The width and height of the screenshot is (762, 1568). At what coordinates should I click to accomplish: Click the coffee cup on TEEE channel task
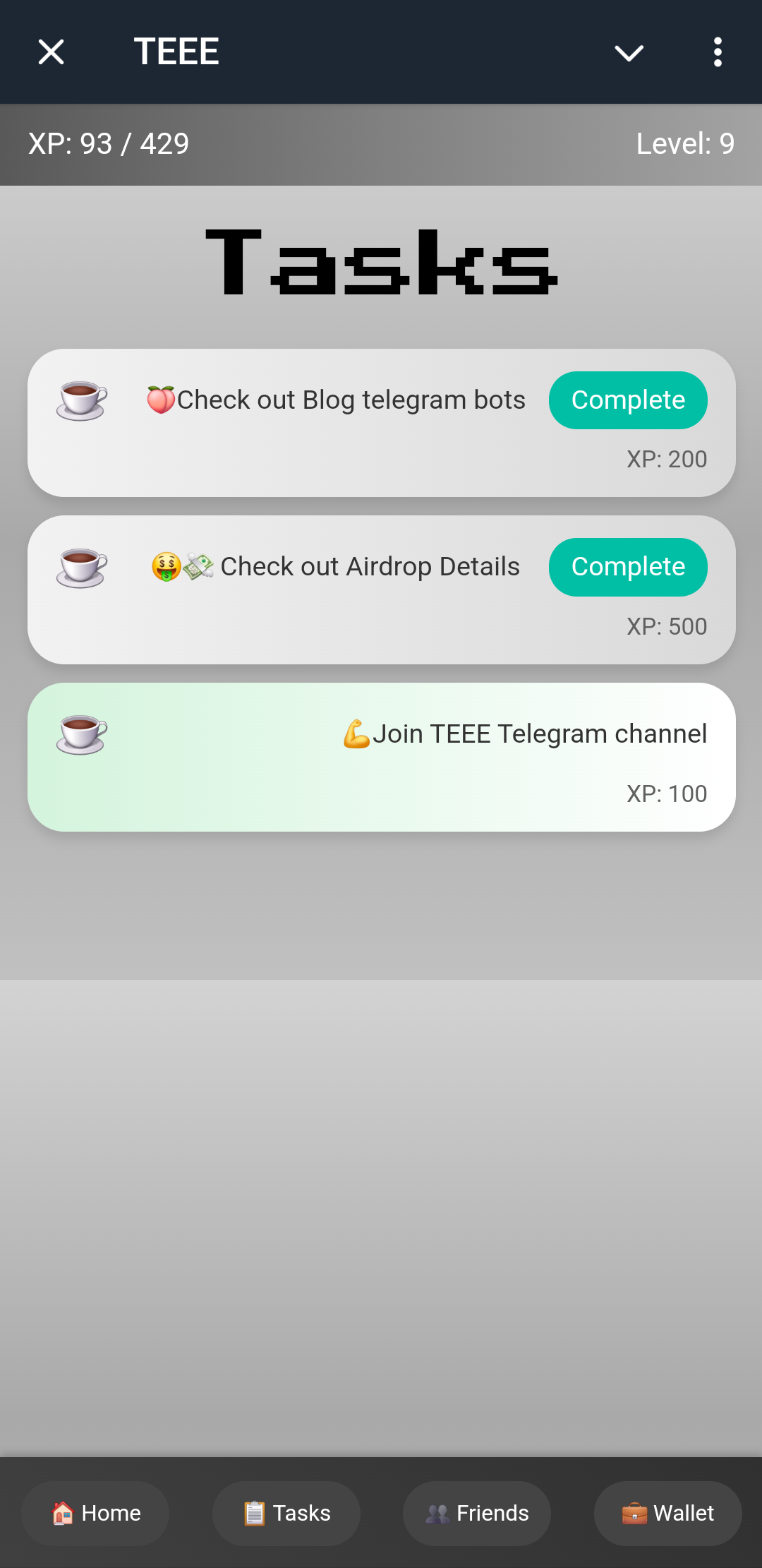coord(81,734)
